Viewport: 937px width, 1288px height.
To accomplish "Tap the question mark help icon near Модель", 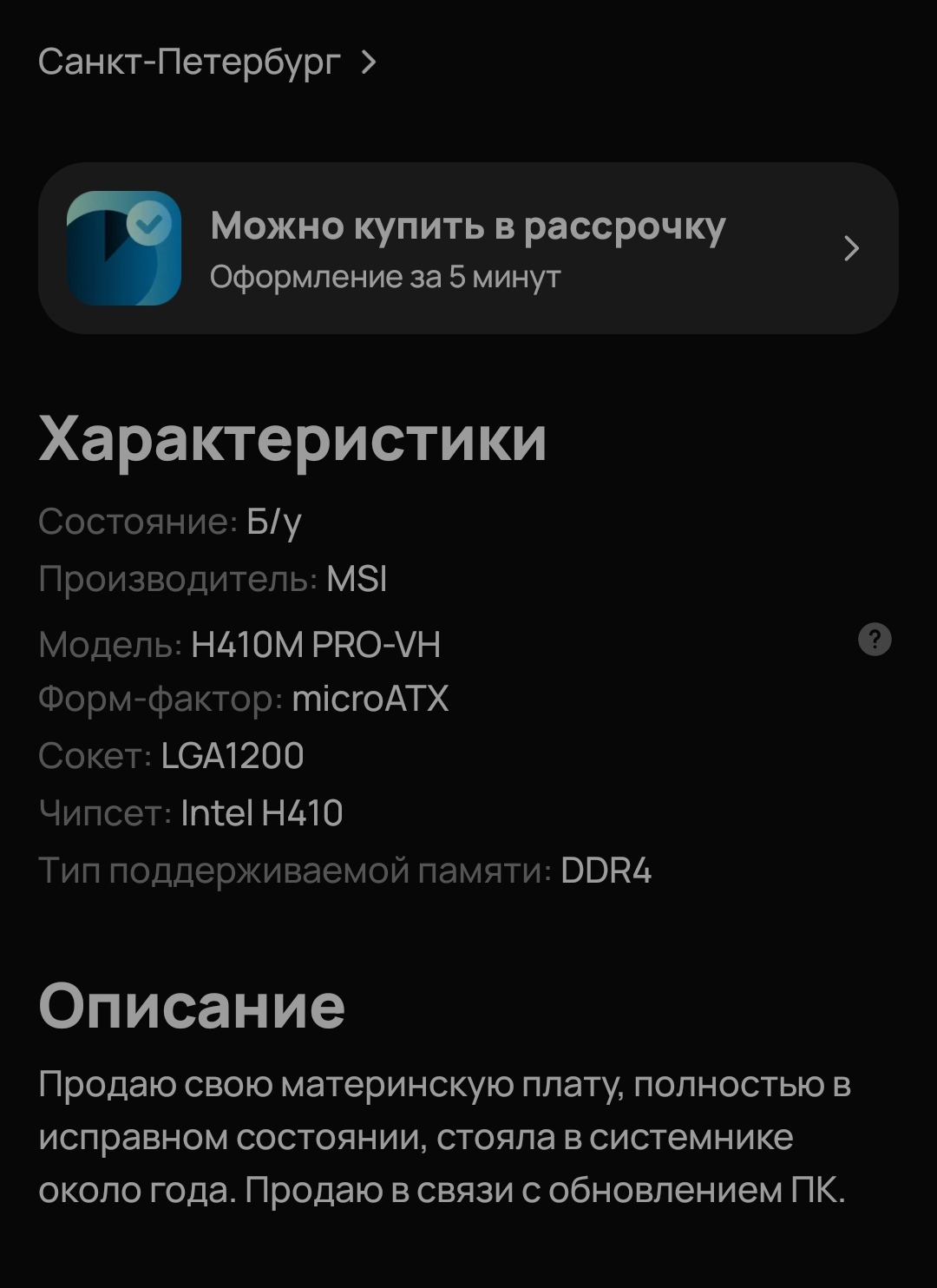I will 874,641.
